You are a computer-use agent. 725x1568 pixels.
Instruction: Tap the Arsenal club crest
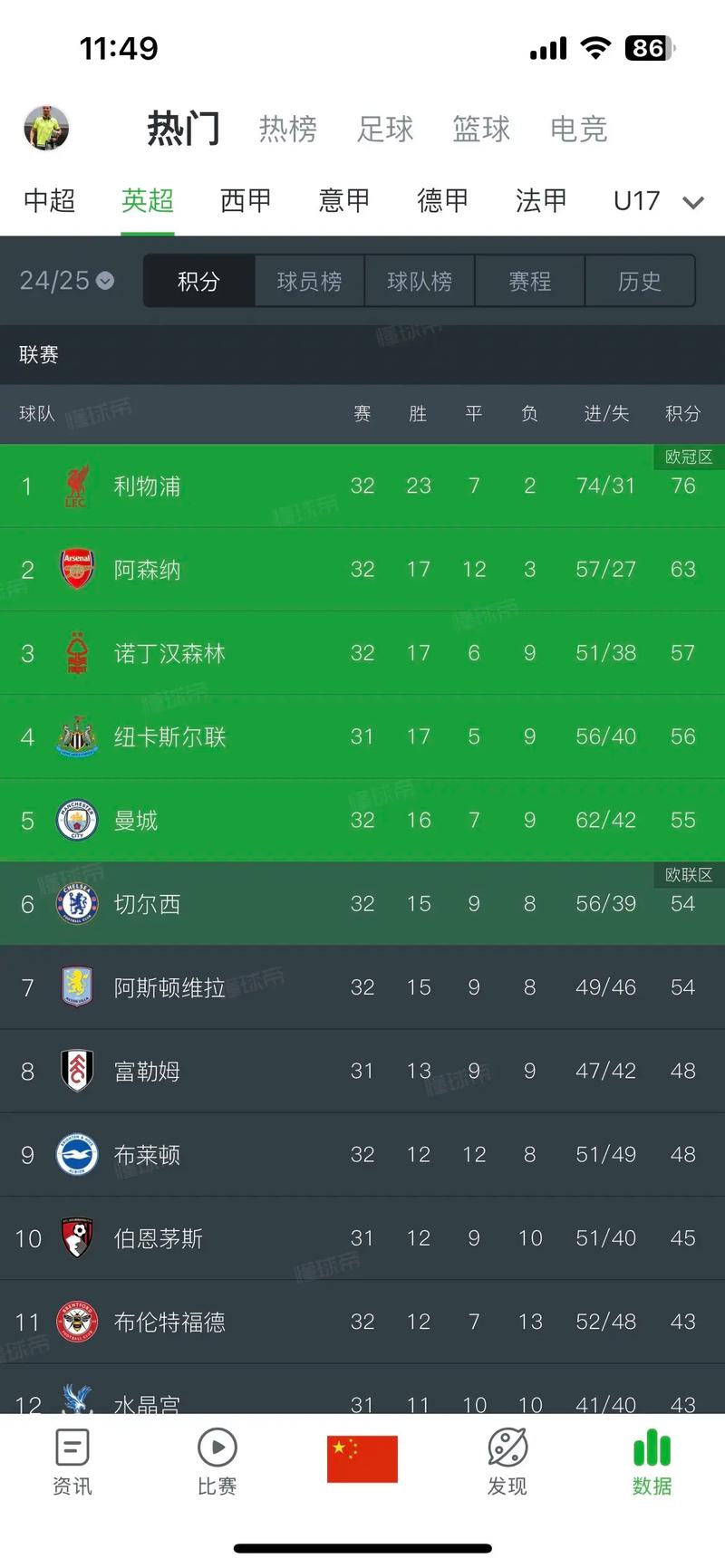[x=77, y=569]
